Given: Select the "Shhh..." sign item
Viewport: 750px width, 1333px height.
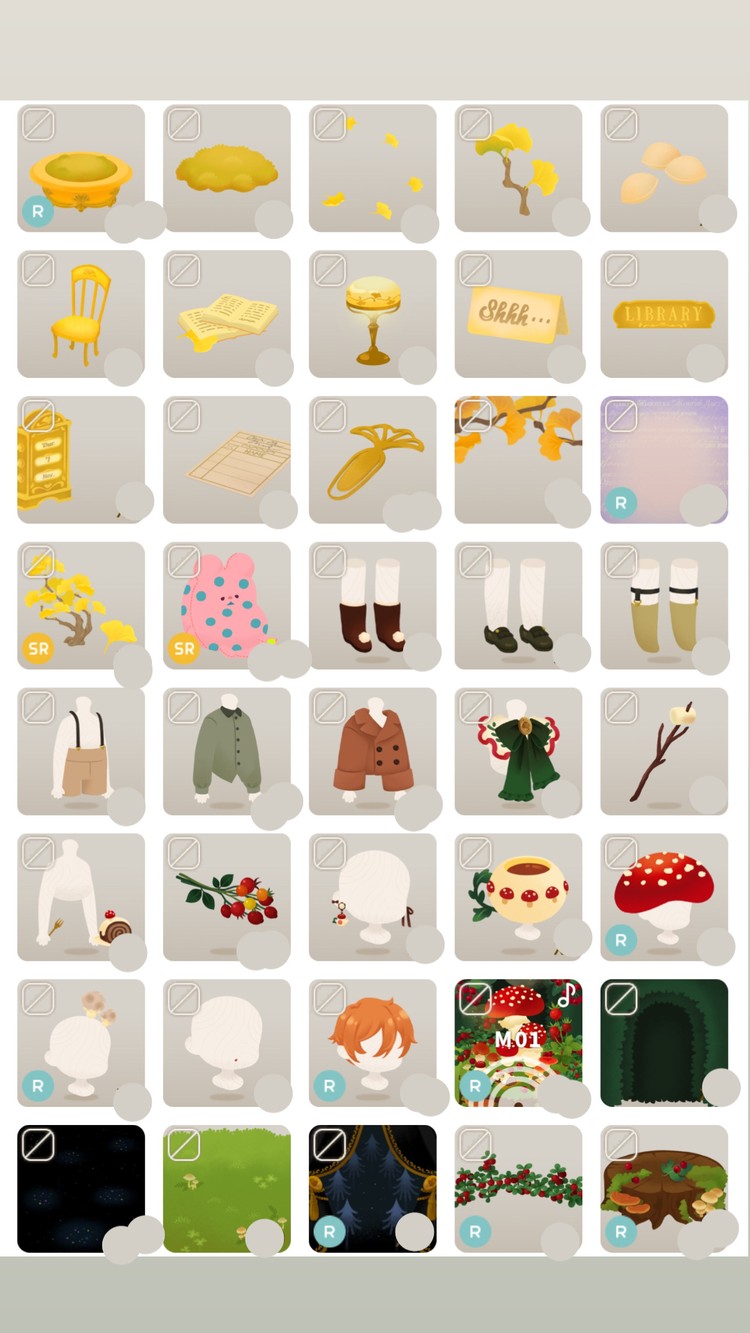Looking at the screenshot, I should click(x=517, y=313).
